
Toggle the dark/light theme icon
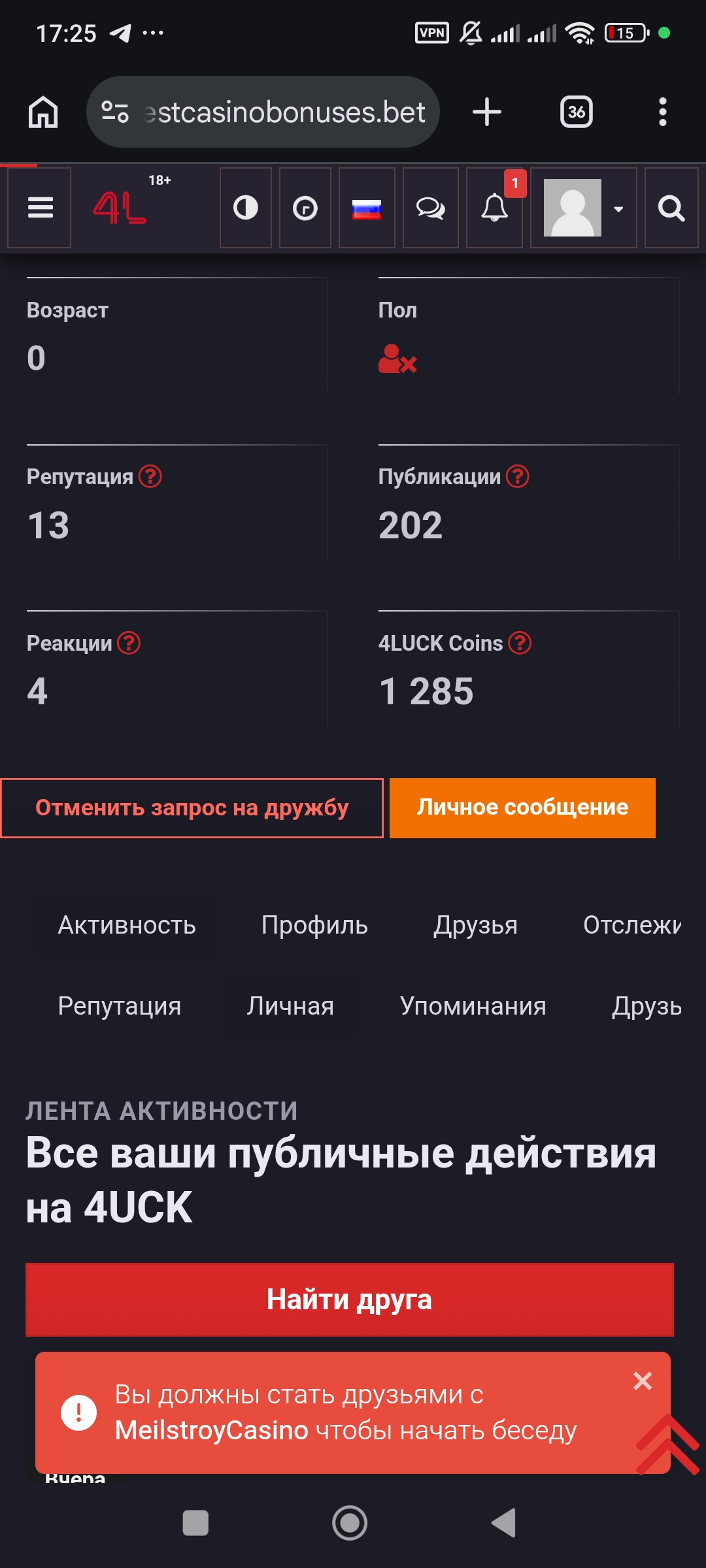pyautogui.click(x=246, y=208)
